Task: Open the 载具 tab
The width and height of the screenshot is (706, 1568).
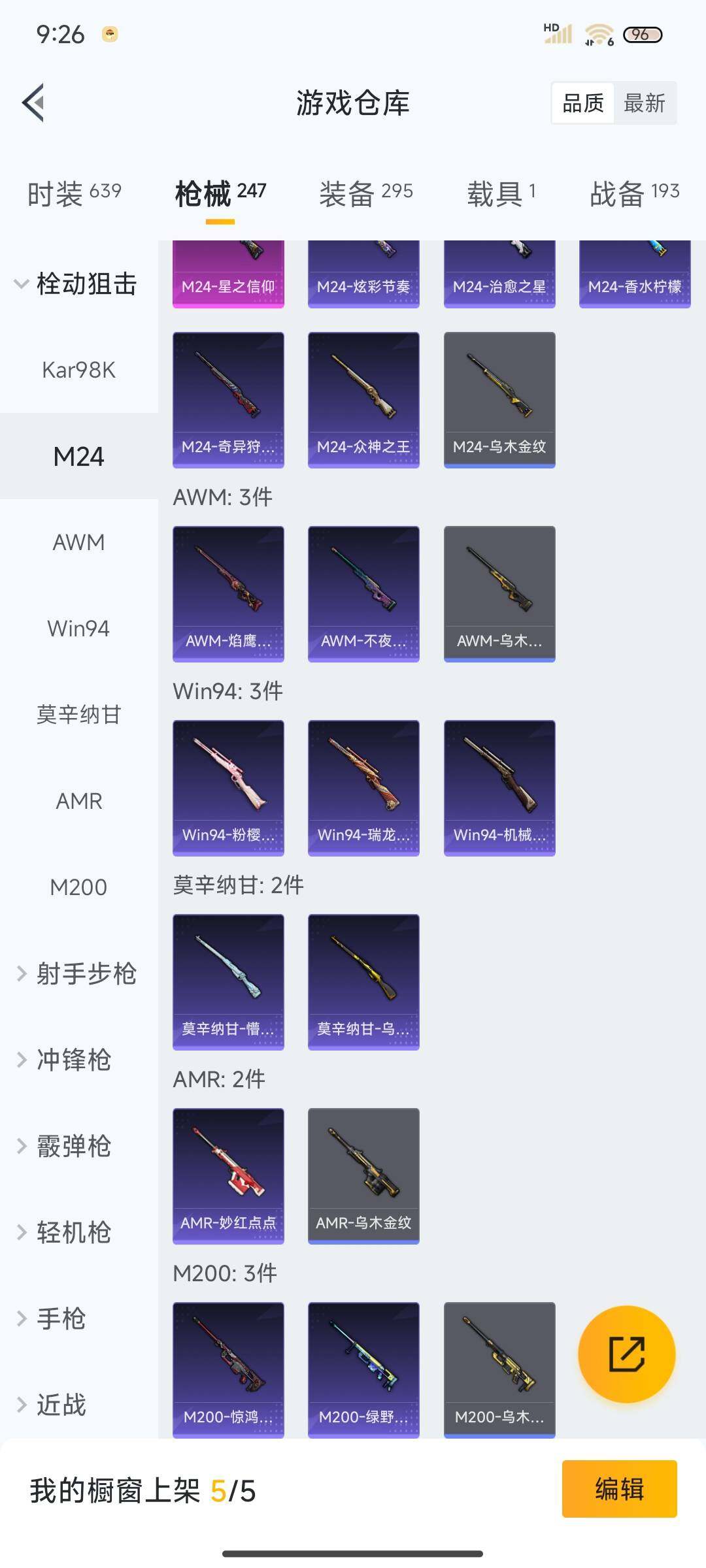Action: (x=501, y=193)
